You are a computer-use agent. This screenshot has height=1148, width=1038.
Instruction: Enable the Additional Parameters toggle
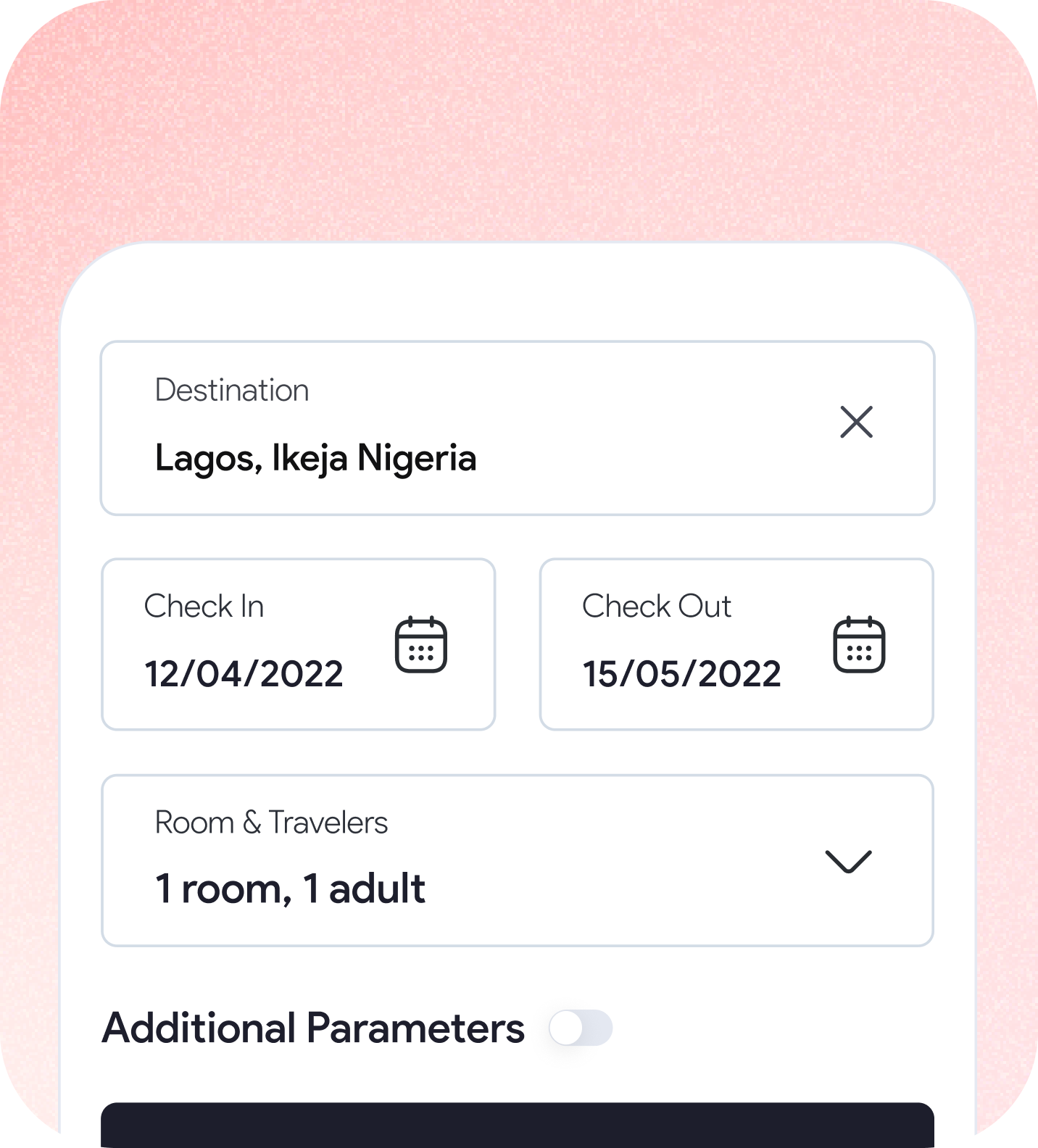(580, 1028)
